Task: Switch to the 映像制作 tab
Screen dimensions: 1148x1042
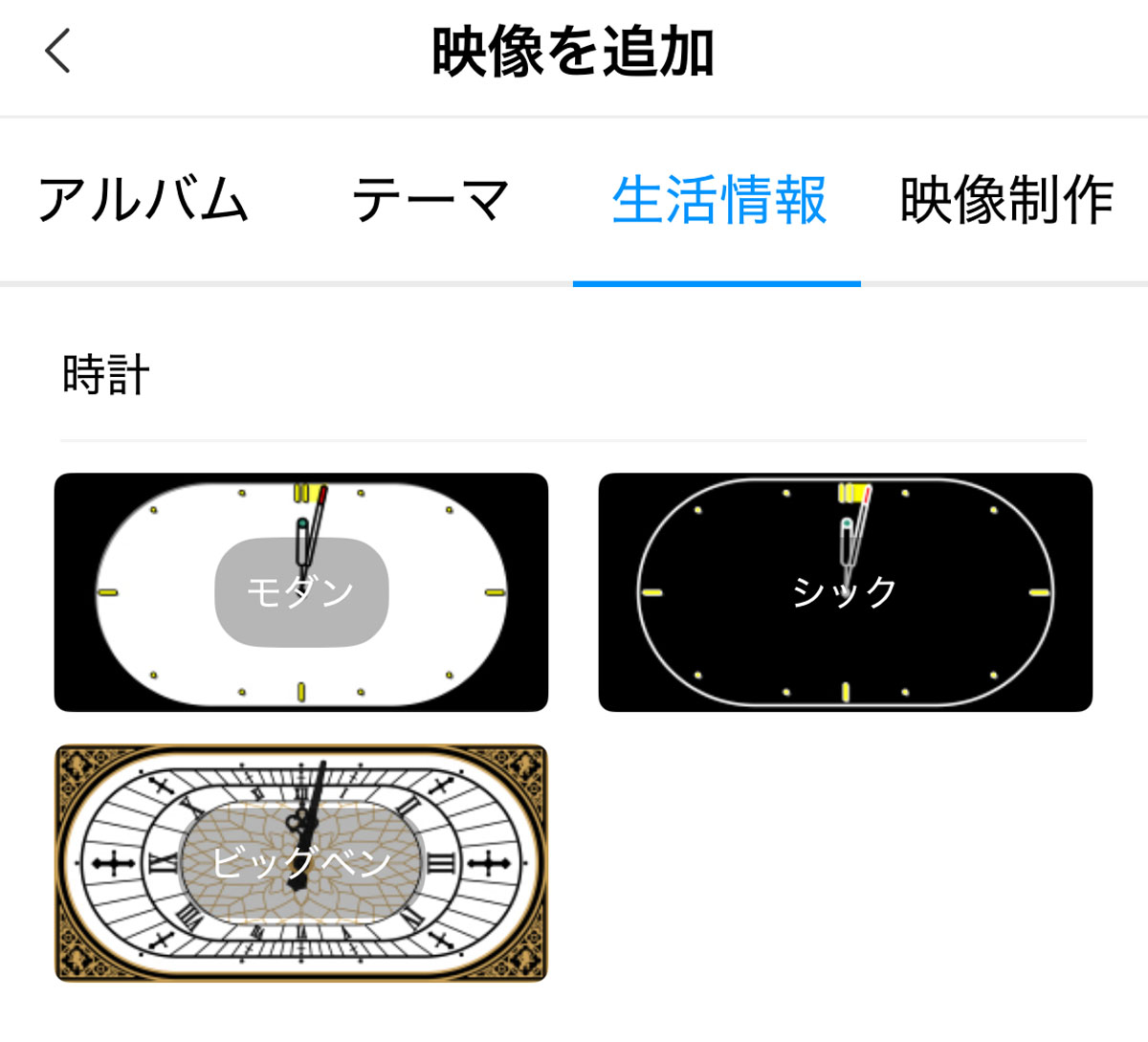Action: tap(1006, 200)
